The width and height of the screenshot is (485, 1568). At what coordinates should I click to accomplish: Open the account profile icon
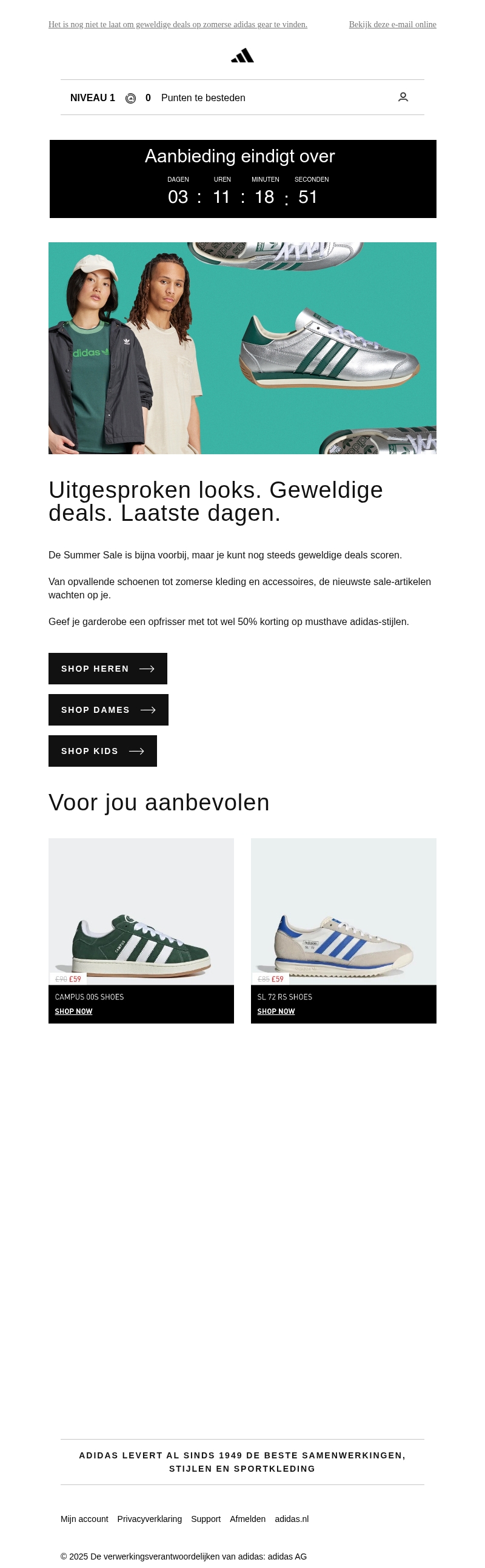coord(403,98)
